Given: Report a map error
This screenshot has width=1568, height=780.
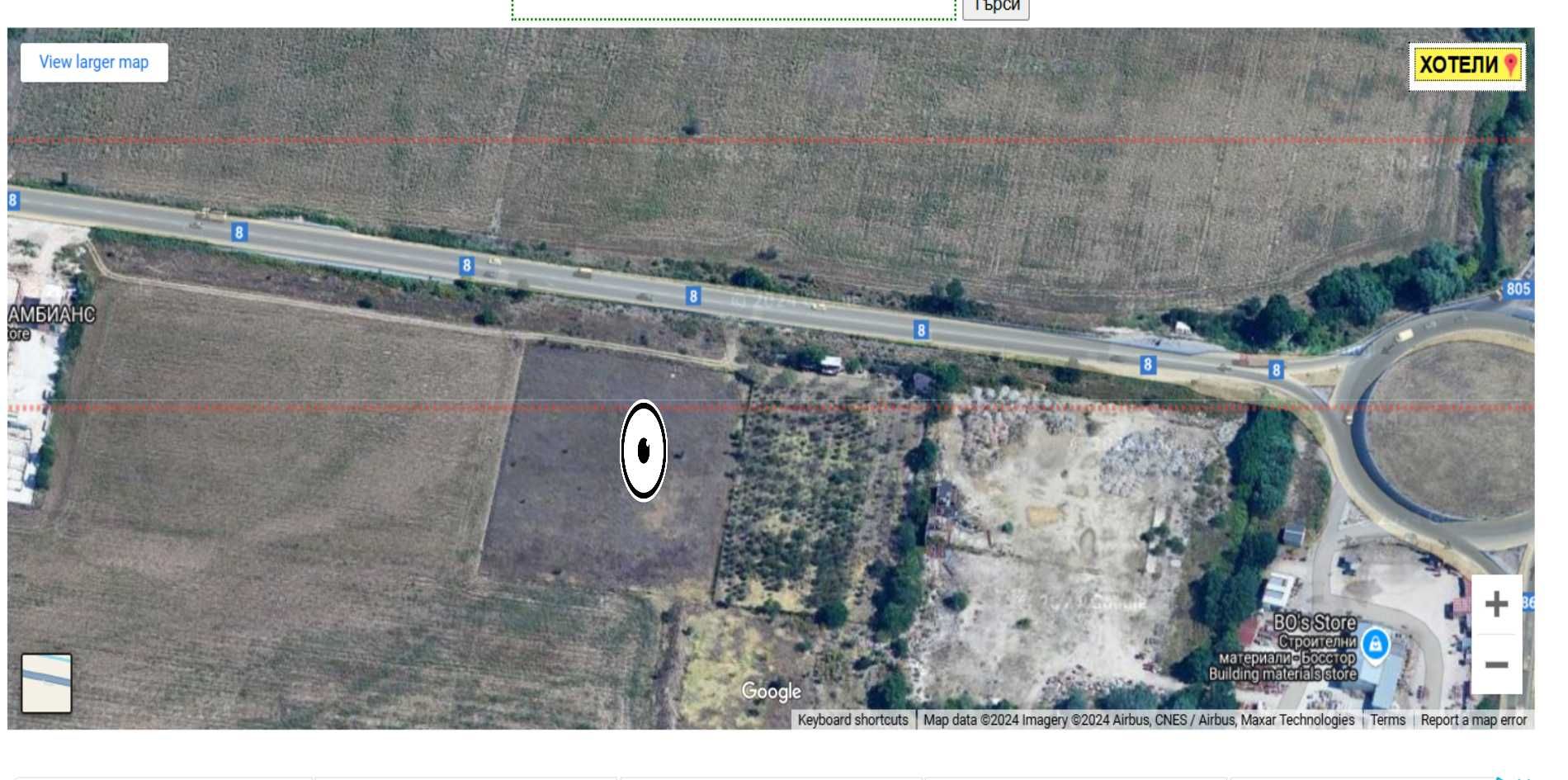Looking at the screenshot, I should 1473,720.
